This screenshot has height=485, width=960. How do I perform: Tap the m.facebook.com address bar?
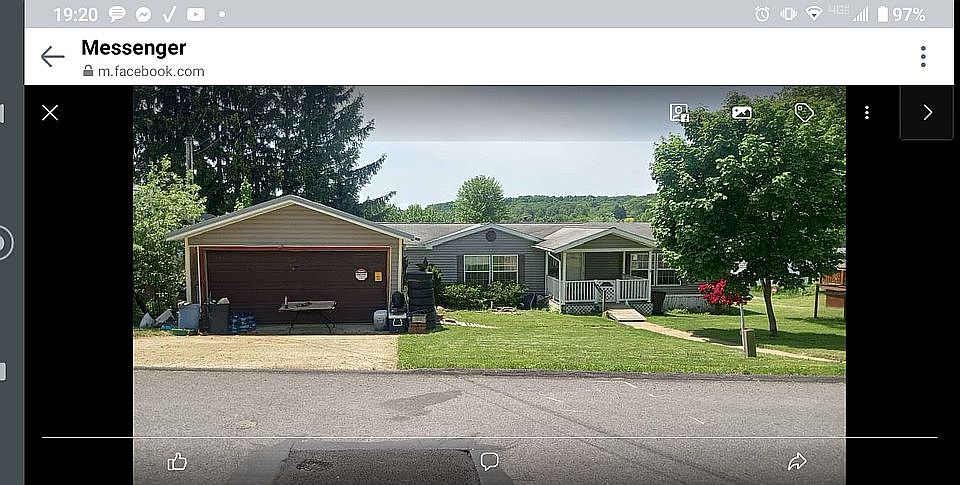click(x=150, y=71)
